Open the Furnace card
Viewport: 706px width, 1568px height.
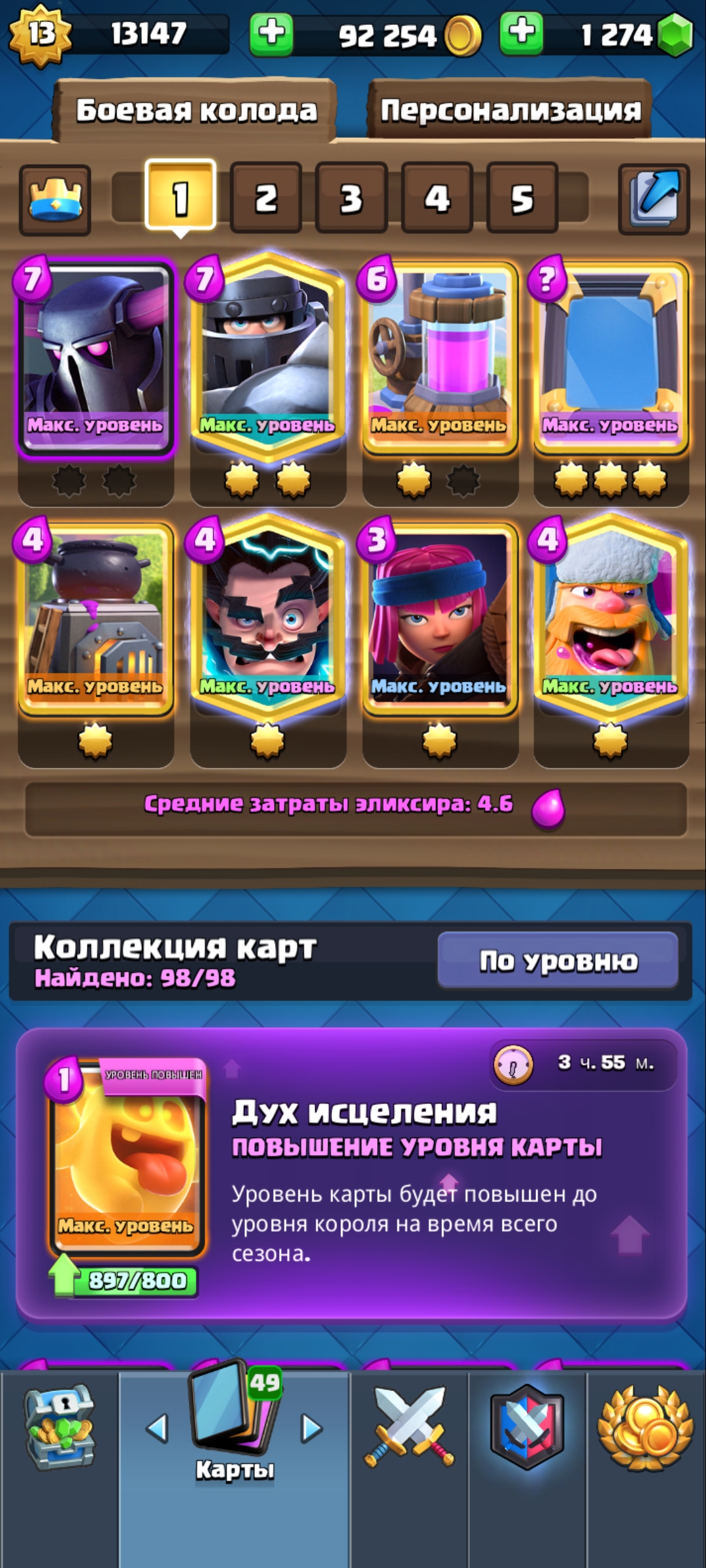95,617
